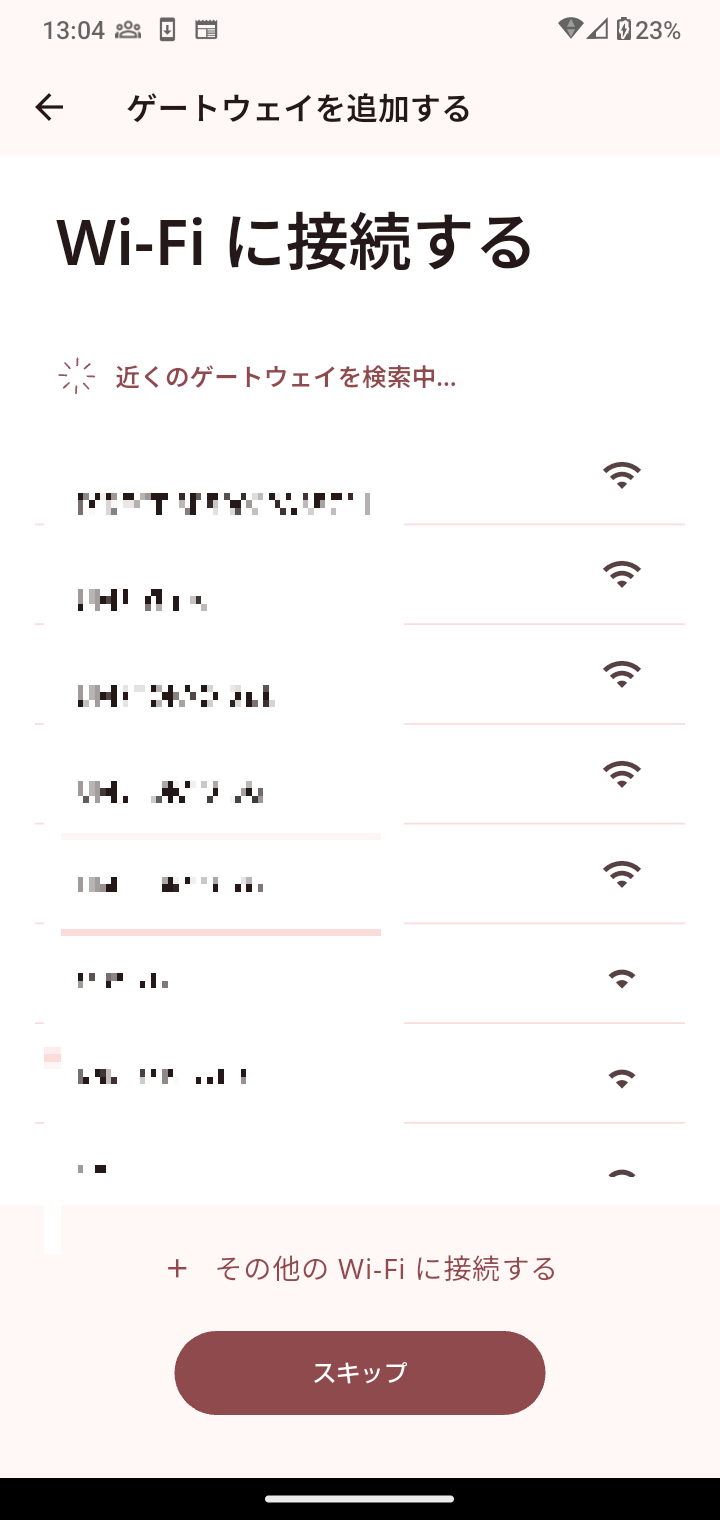Tap the download notification icon in status bar

[167, 30]
